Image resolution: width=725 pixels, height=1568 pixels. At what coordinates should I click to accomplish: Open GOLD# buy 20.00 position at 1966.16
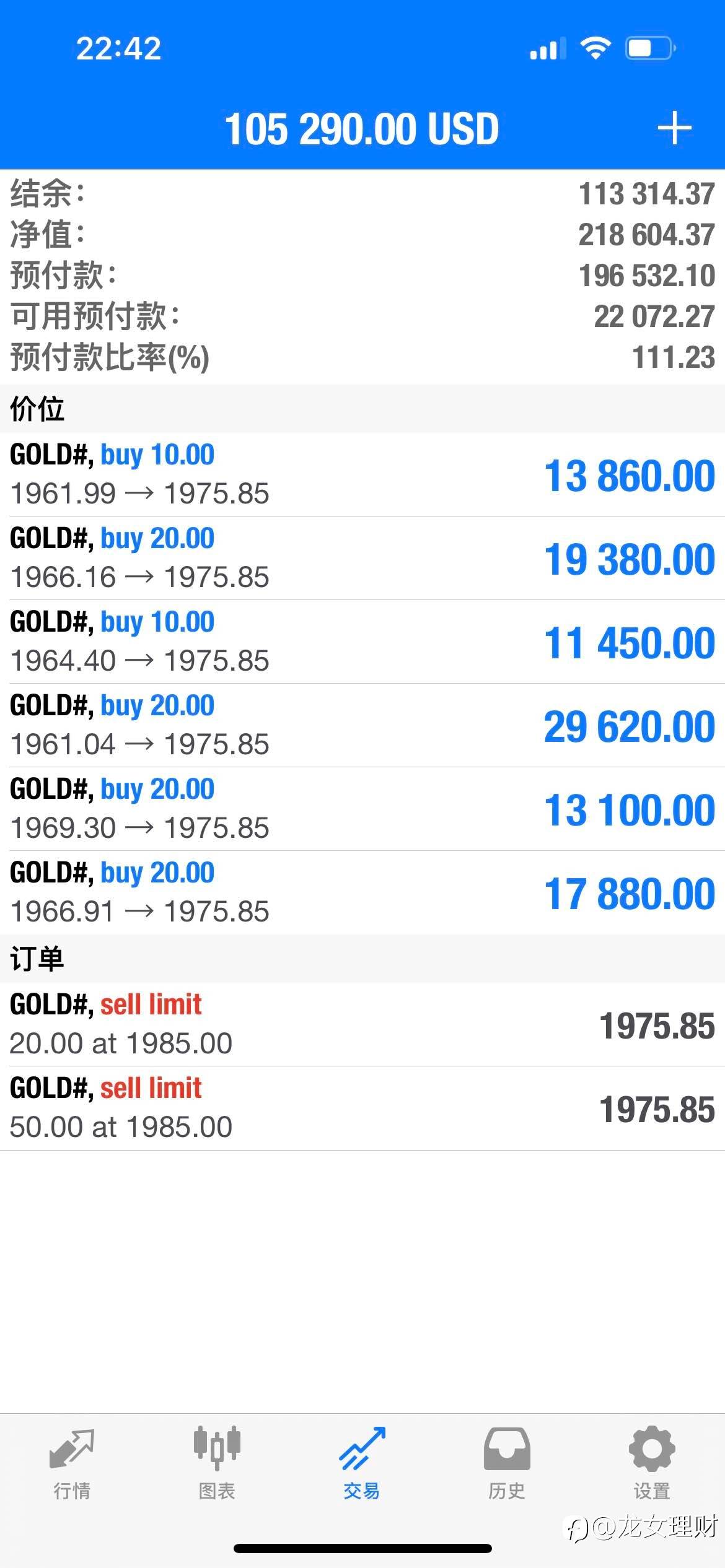(x=362, y=558)
